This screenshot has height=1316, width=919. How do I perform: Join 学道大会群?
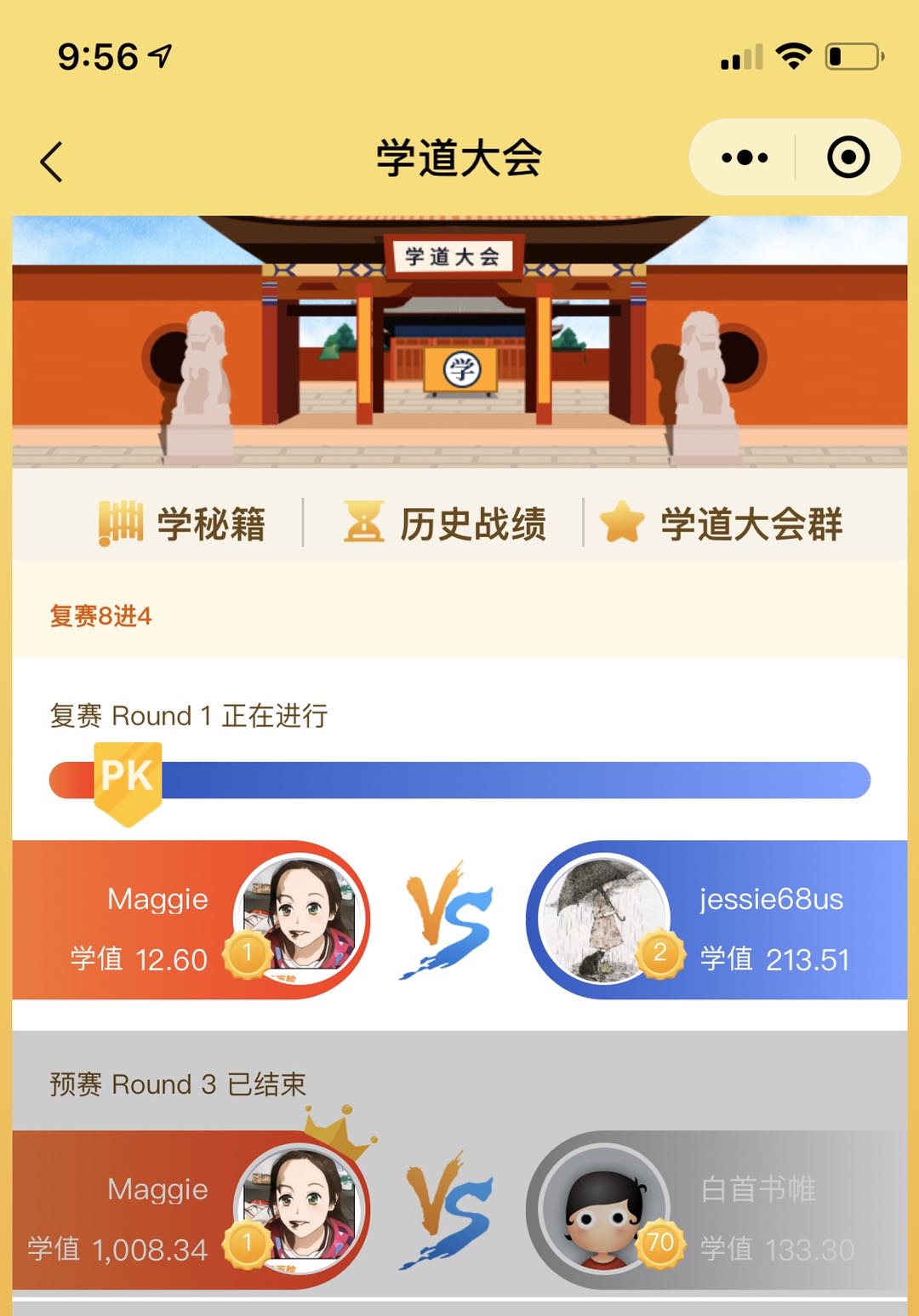[x=722, y=523]
